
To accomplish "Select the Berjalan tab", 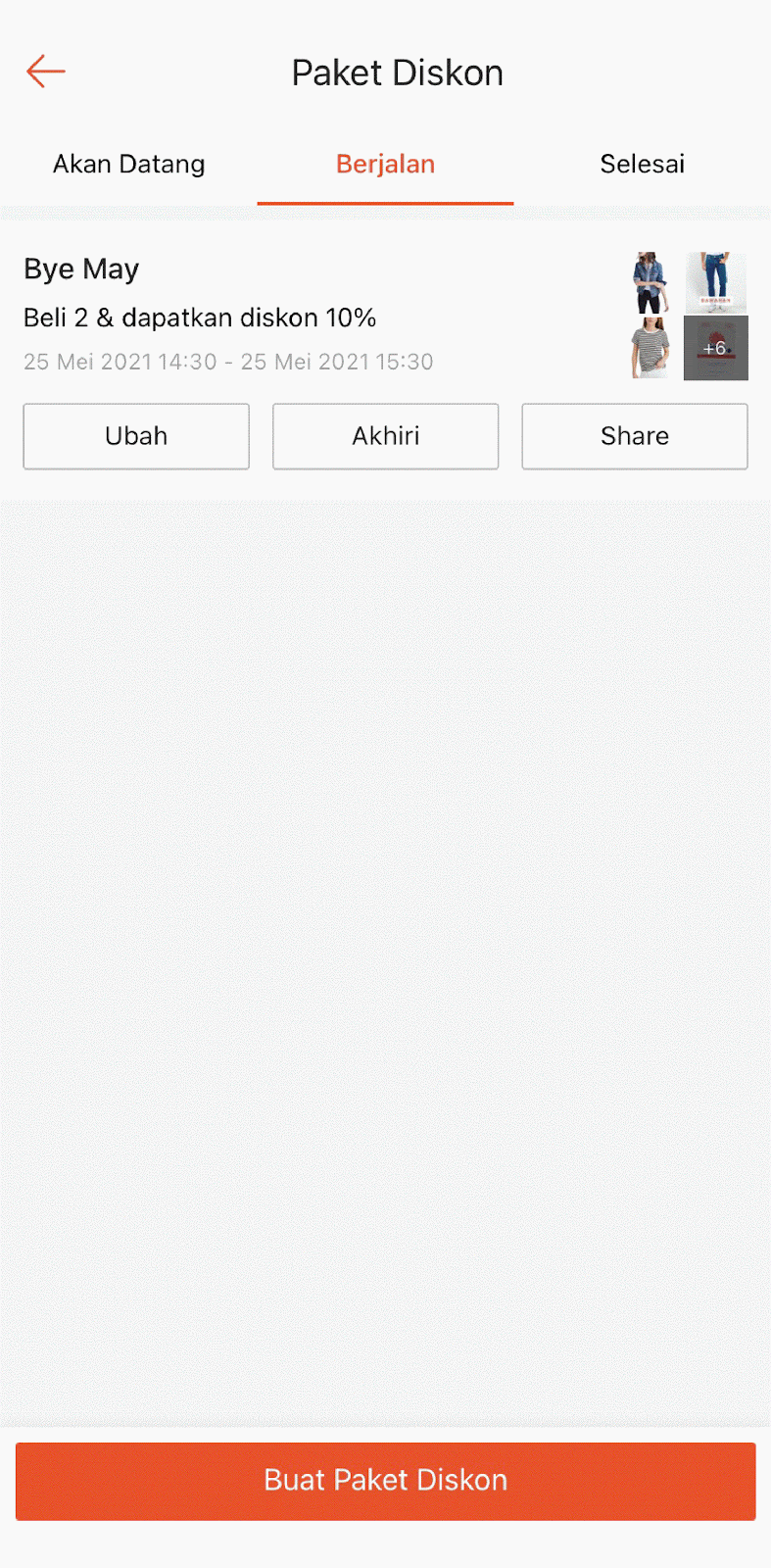I will click(x=385, y=164).
